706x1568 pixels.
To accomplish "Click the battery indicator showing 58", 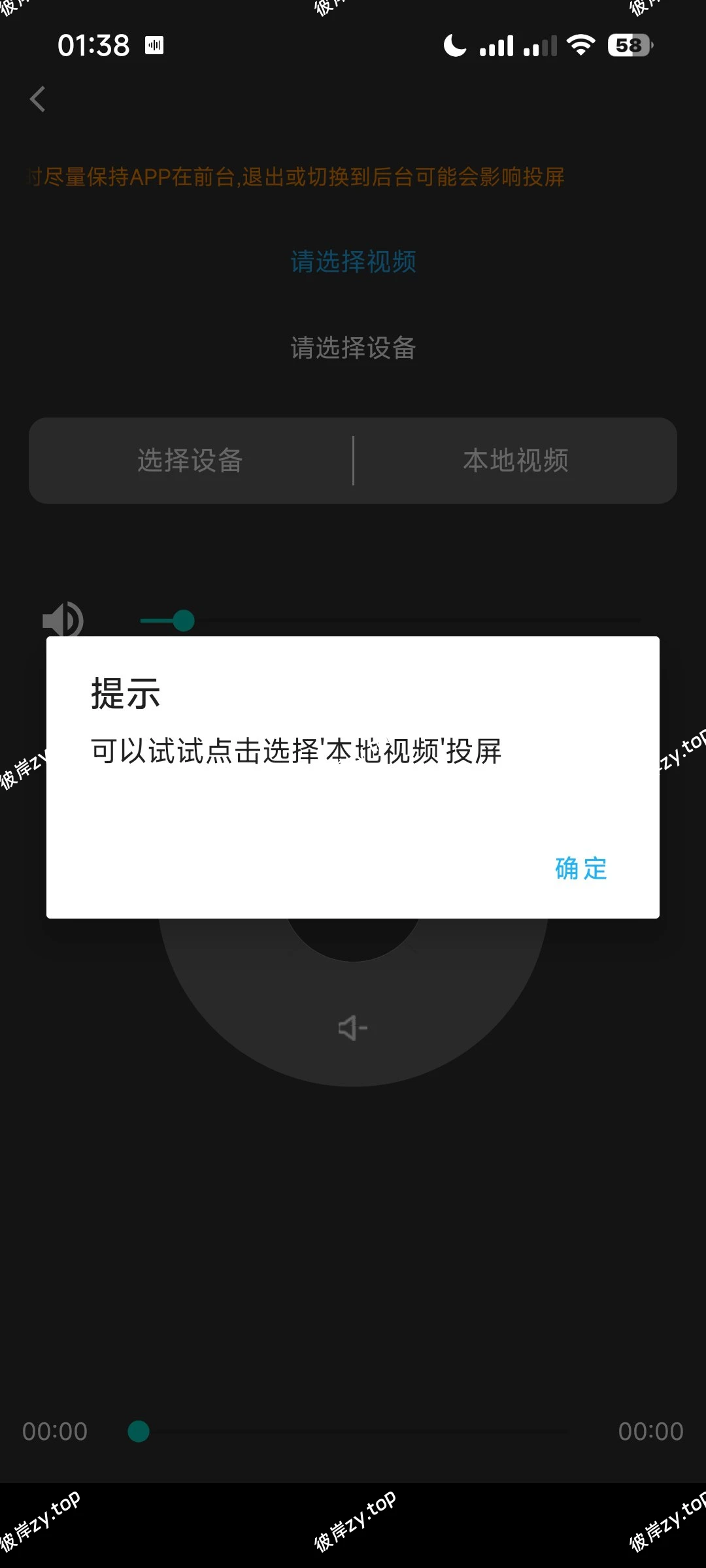I will coord(628,45).
